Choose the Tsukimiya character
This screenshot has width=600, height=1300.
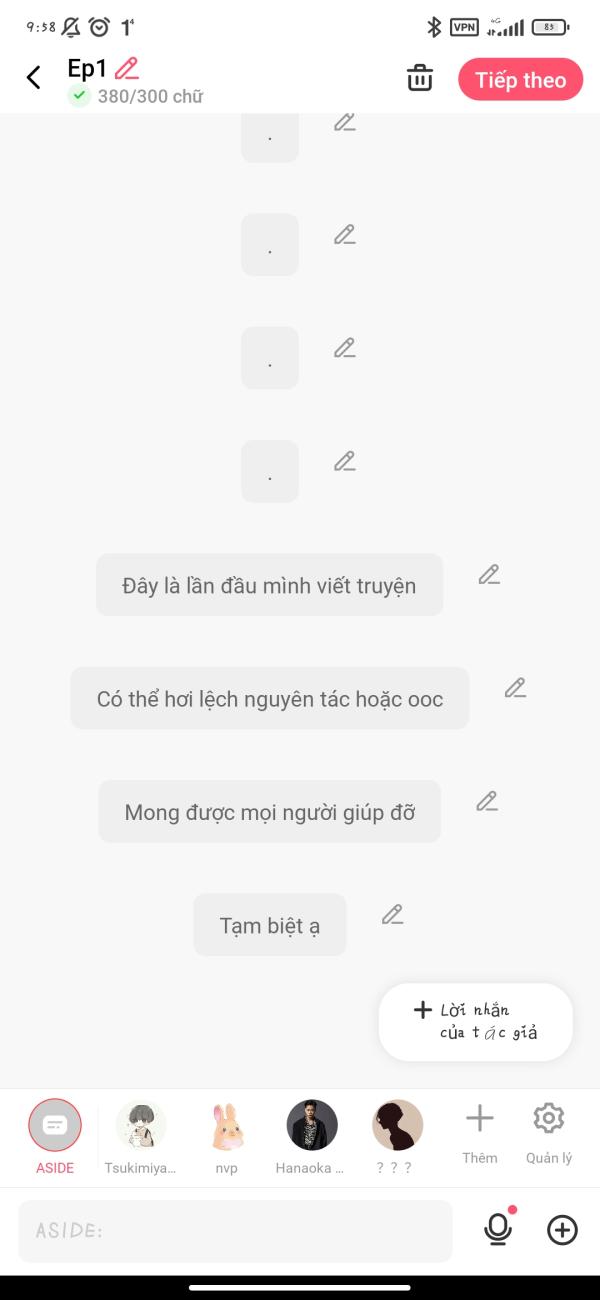[x=141, y=1127]
